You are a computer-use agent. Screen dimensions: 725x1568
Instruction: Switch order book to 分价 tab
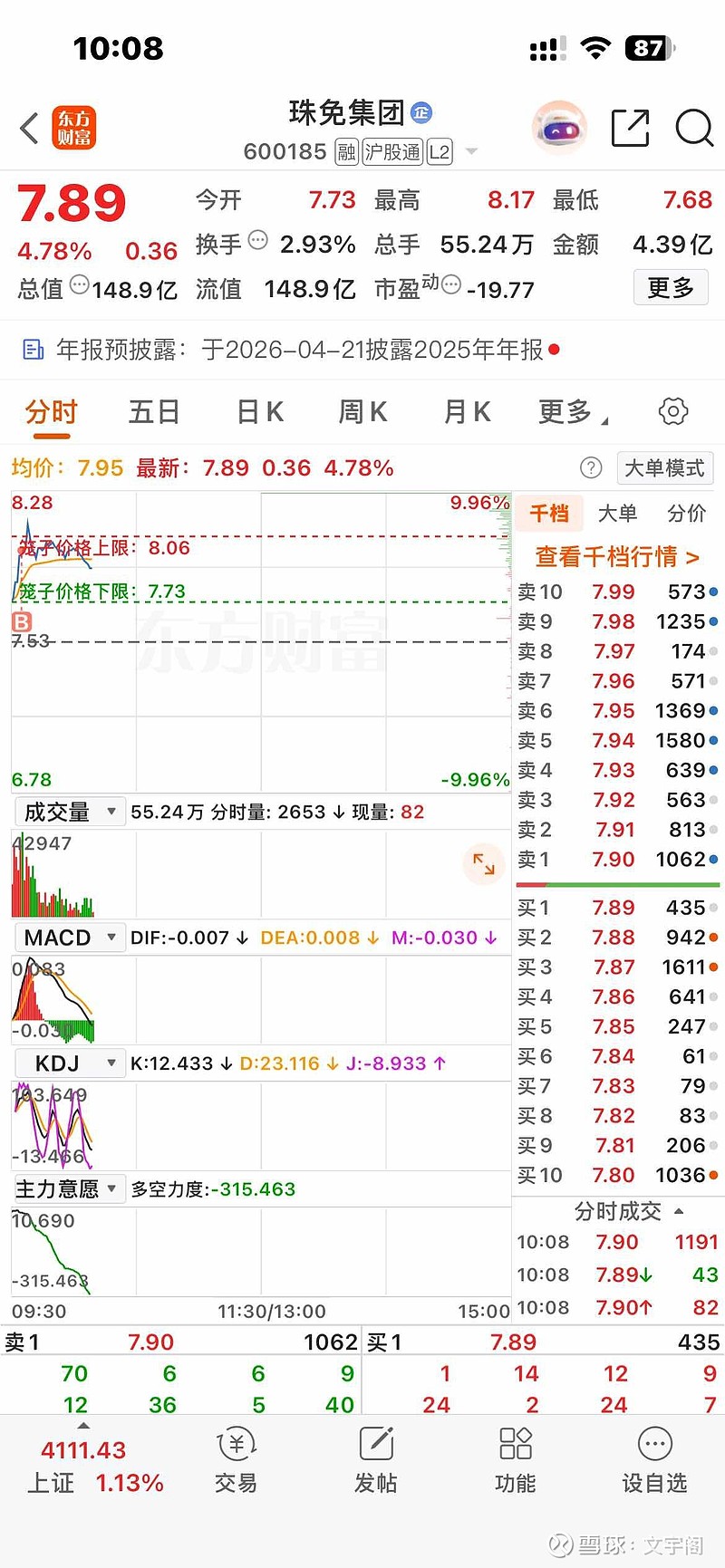686,514
